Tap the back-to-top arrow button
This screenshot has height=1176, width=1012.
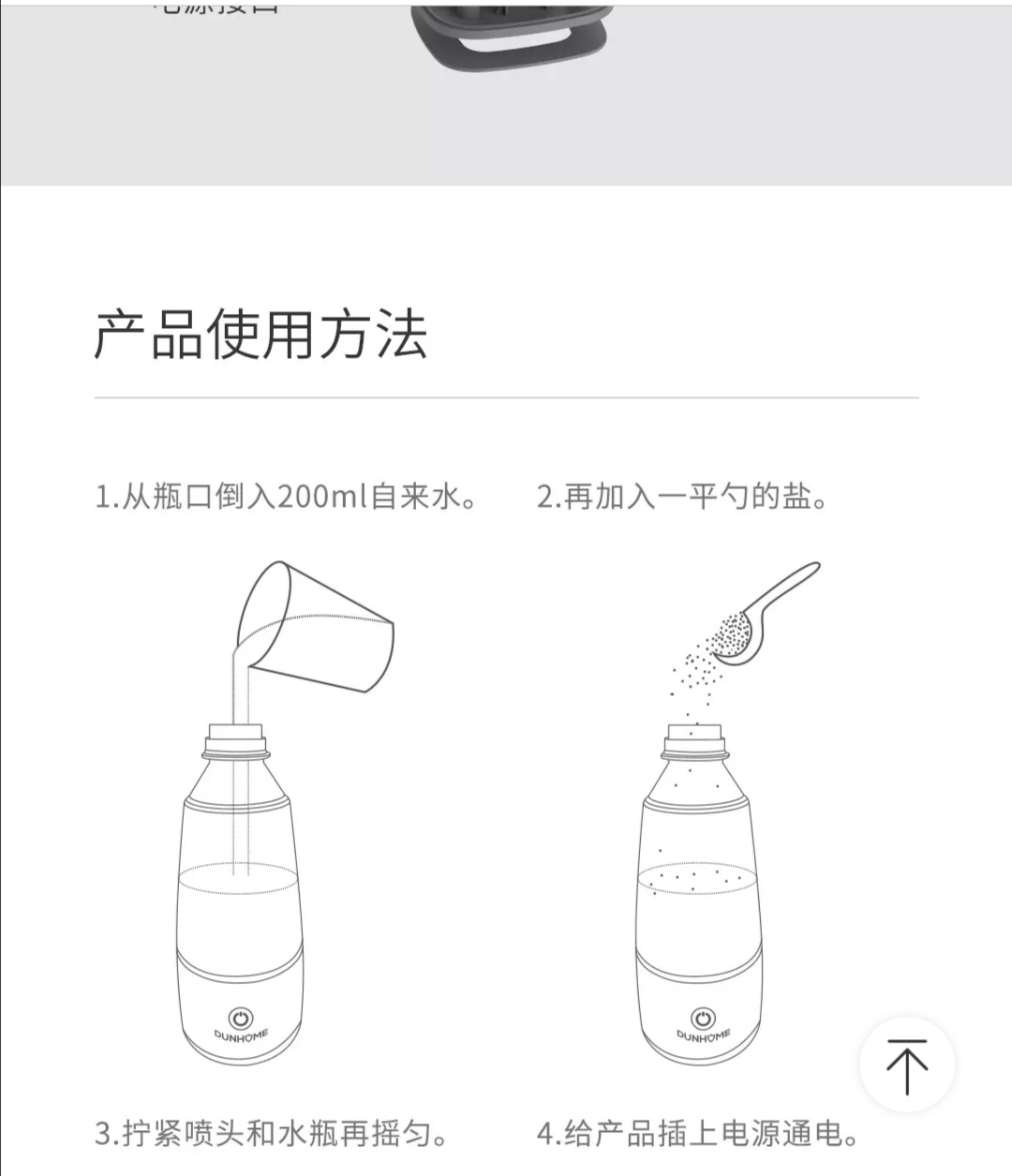907,1064
